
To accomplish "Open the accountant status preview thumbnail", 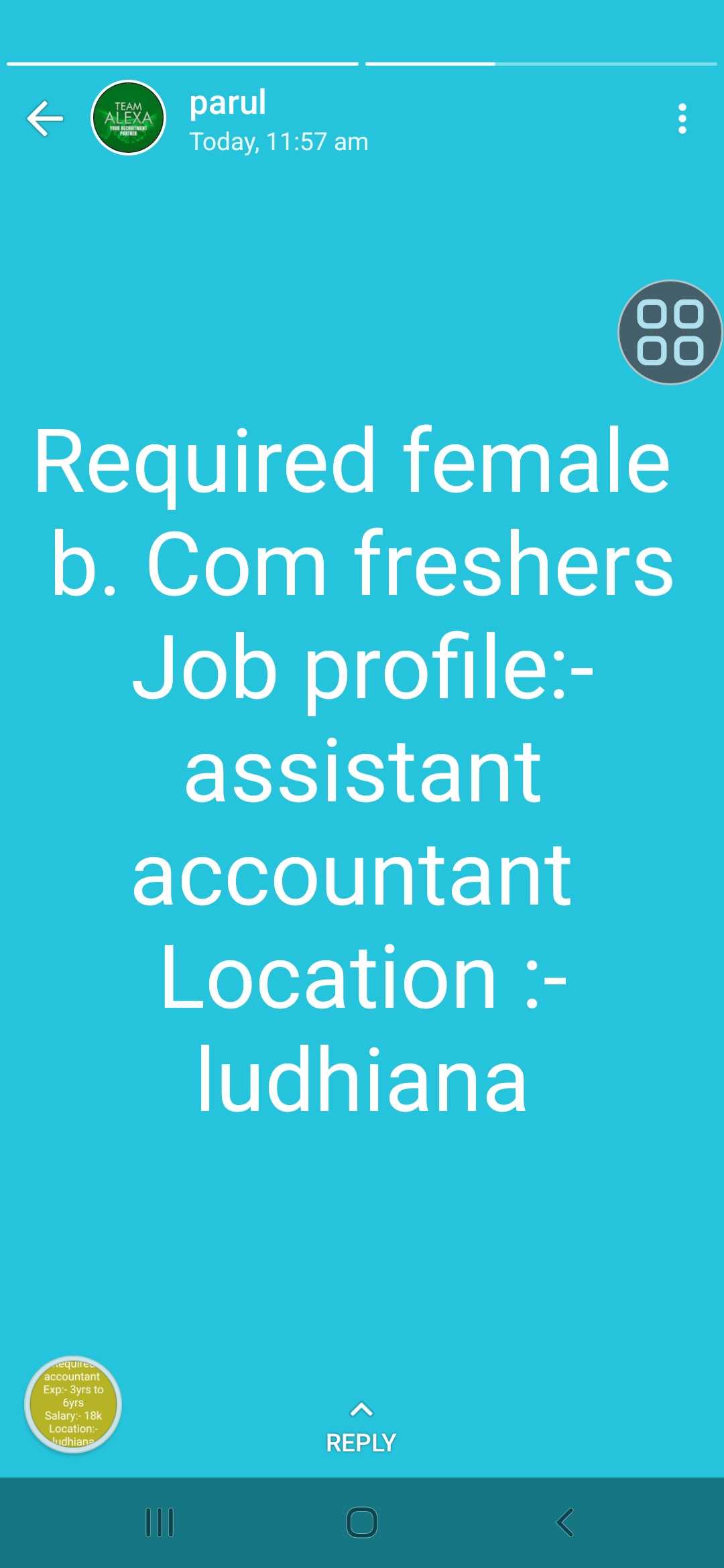I will [x=73, y=1404].
